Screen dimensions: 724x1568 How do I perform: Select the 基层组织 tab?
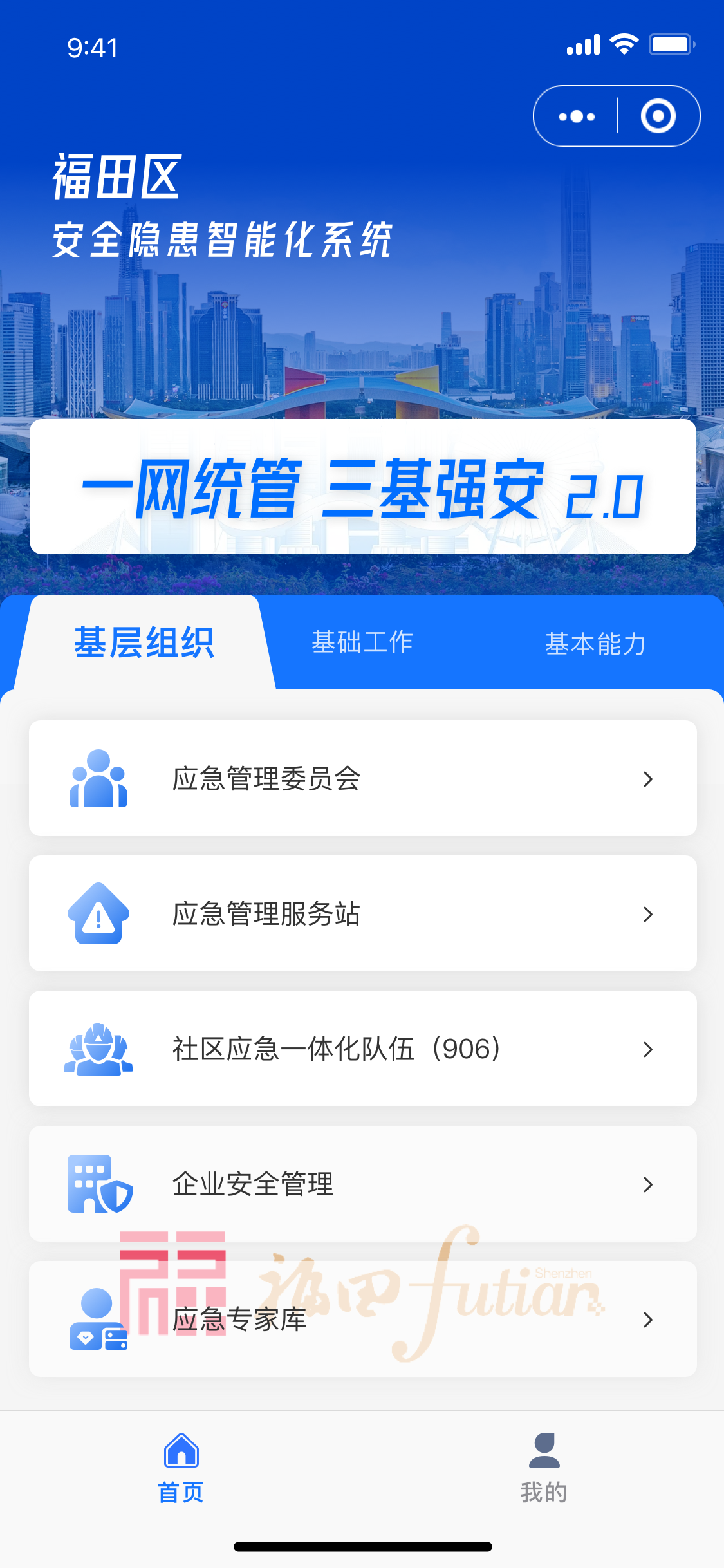point(144,642)
